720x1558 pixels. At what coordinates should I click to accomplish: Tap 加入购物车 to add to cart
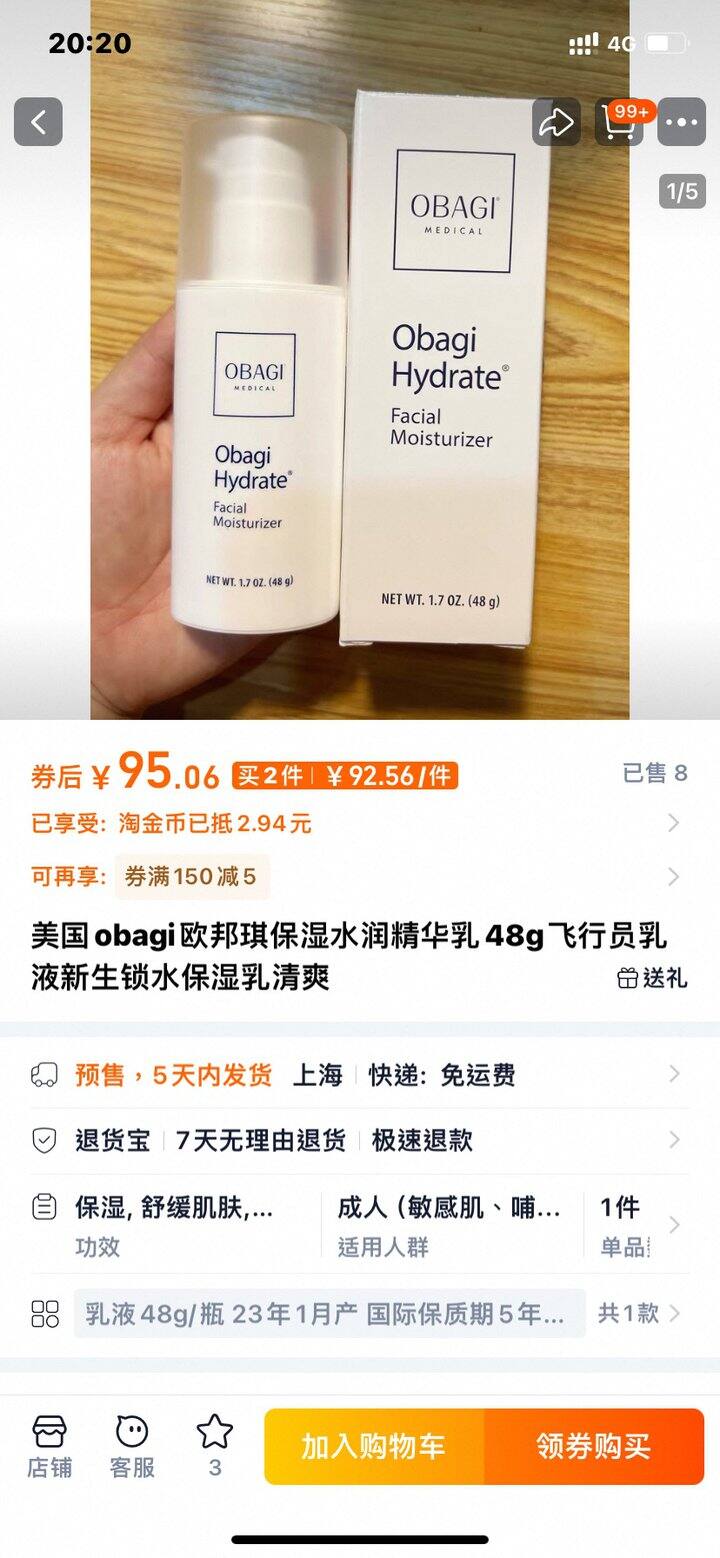tap(374, 1446)
